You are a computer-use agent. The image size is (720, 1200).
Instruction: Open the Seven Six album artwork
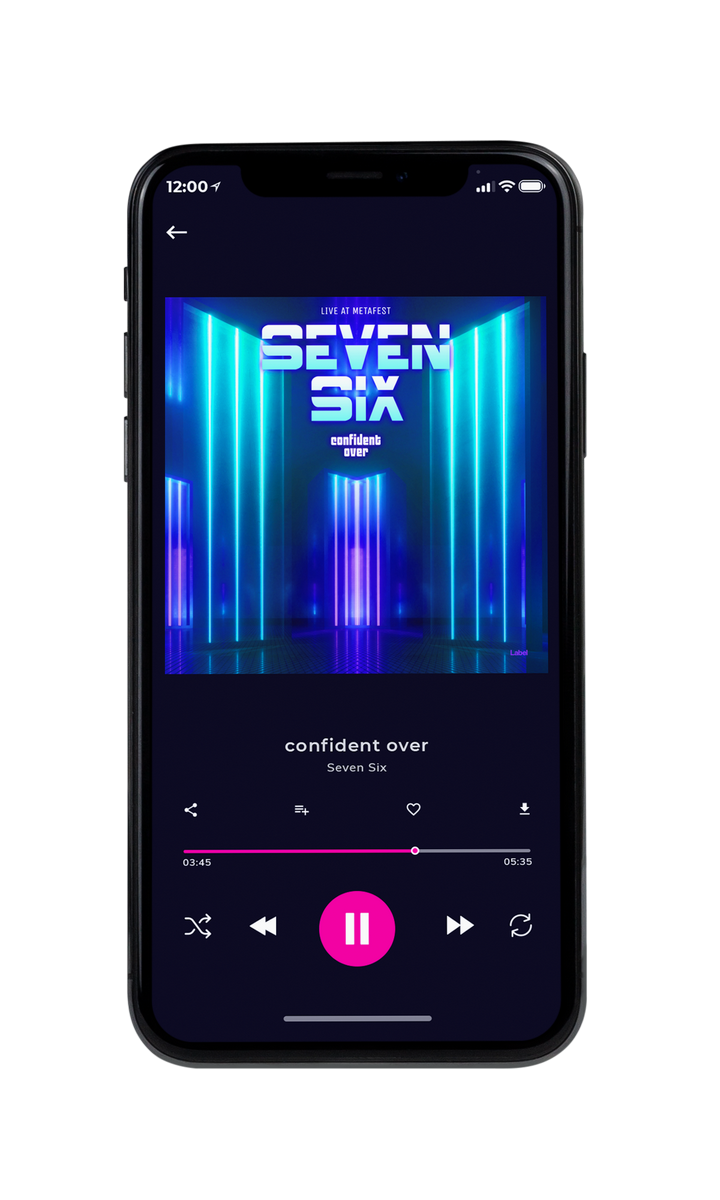click(356, 485)
